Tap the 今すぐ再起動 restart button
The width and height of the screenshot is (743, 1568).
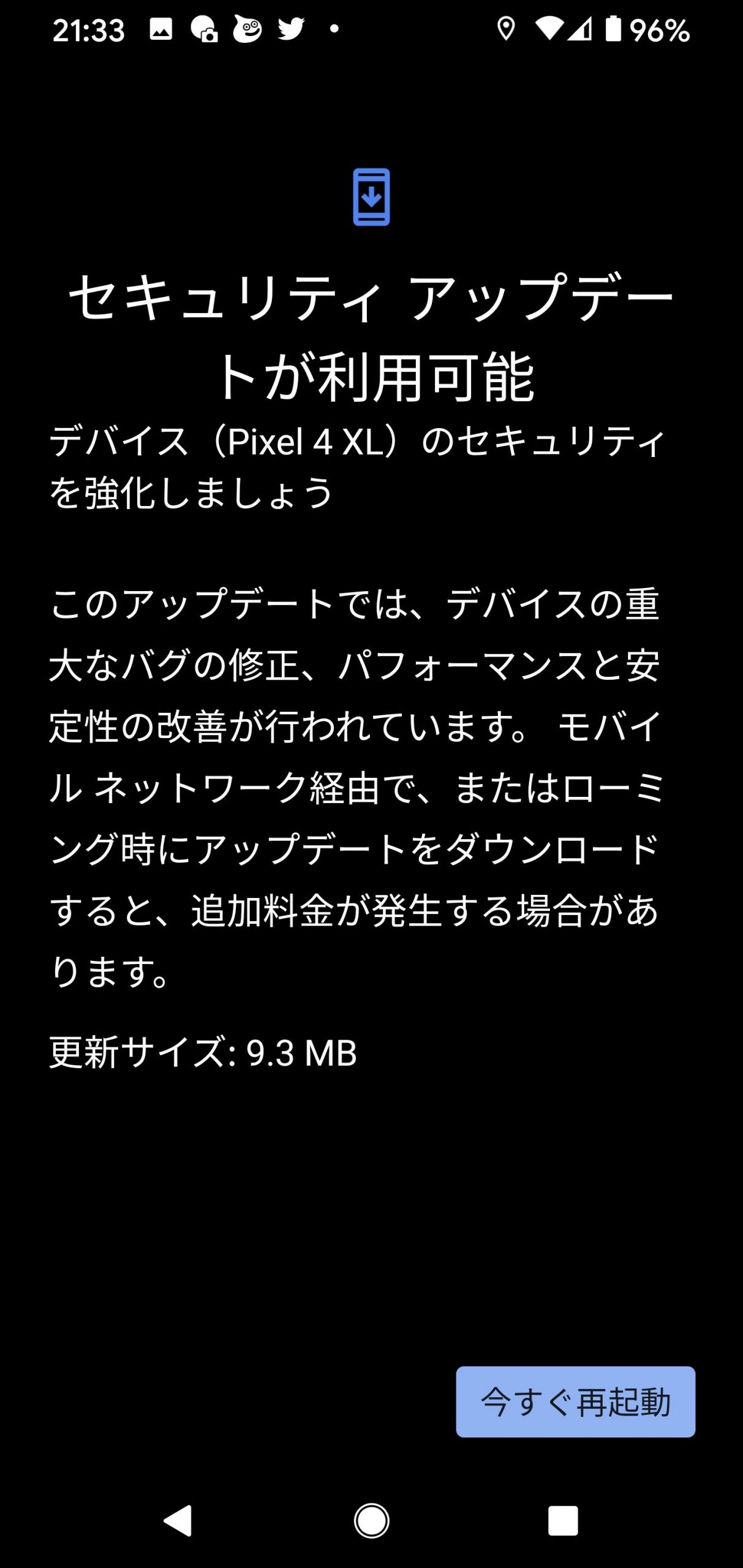pyautogui.click(x=575, y=1401)
